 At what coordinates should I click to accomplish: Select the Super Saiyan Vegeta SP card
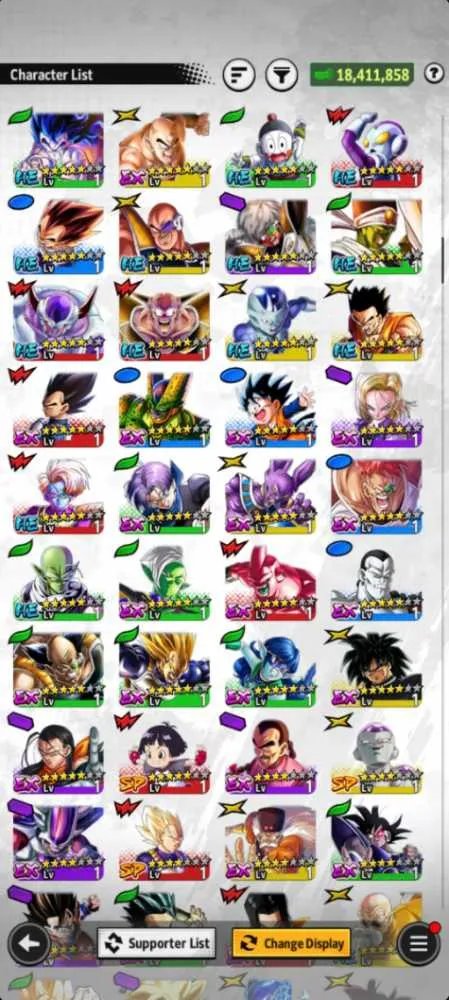pos(165,842)
